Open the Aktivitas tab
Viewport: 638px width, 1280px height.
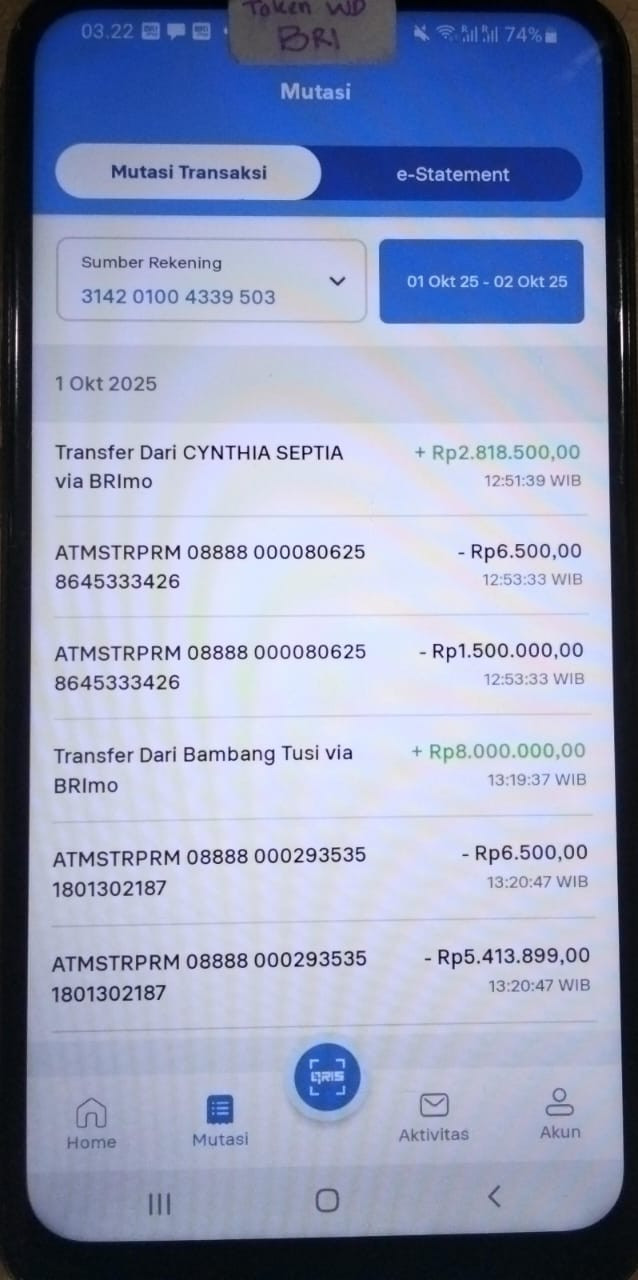pos(433,1118)
